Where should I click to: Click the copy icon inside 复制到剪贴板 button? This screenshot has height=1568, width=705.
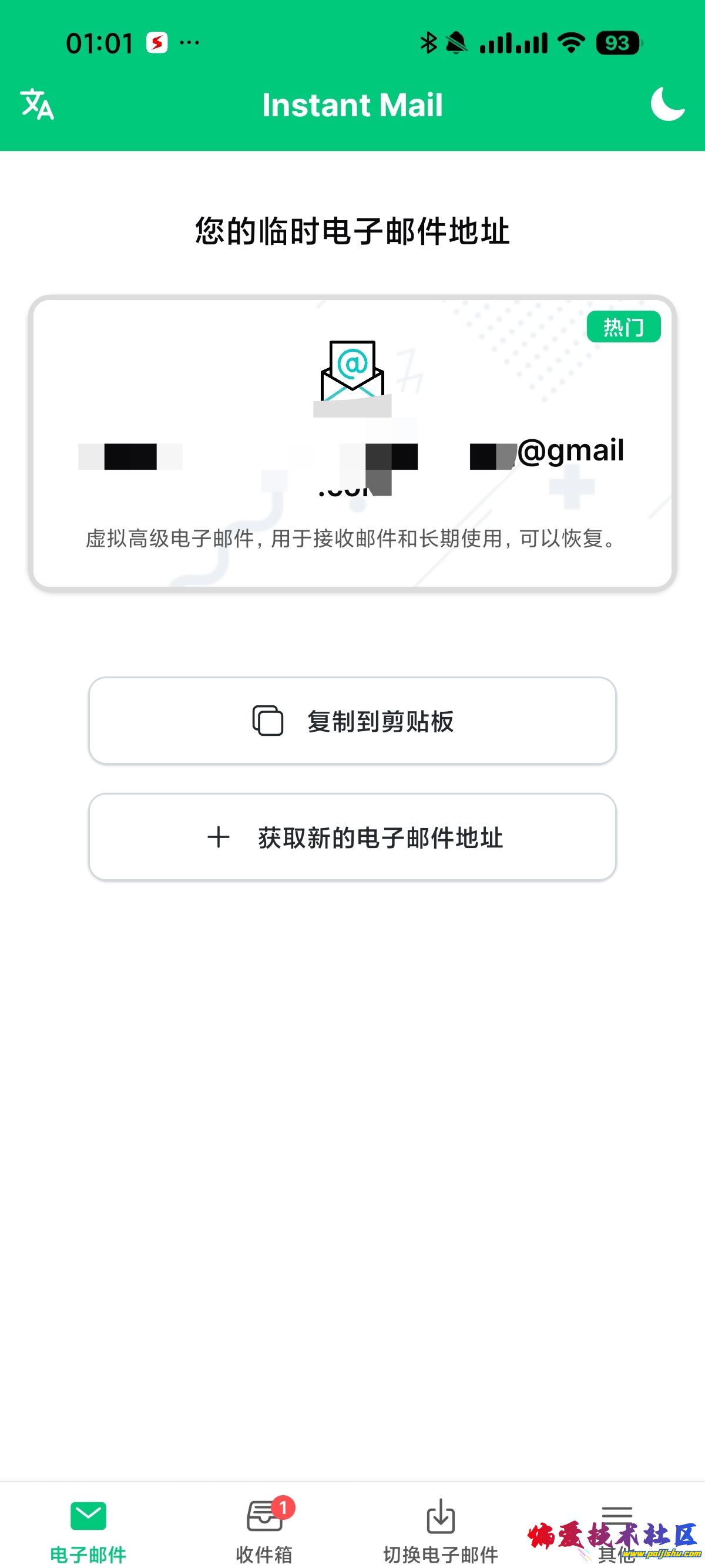tap(268, 721)
